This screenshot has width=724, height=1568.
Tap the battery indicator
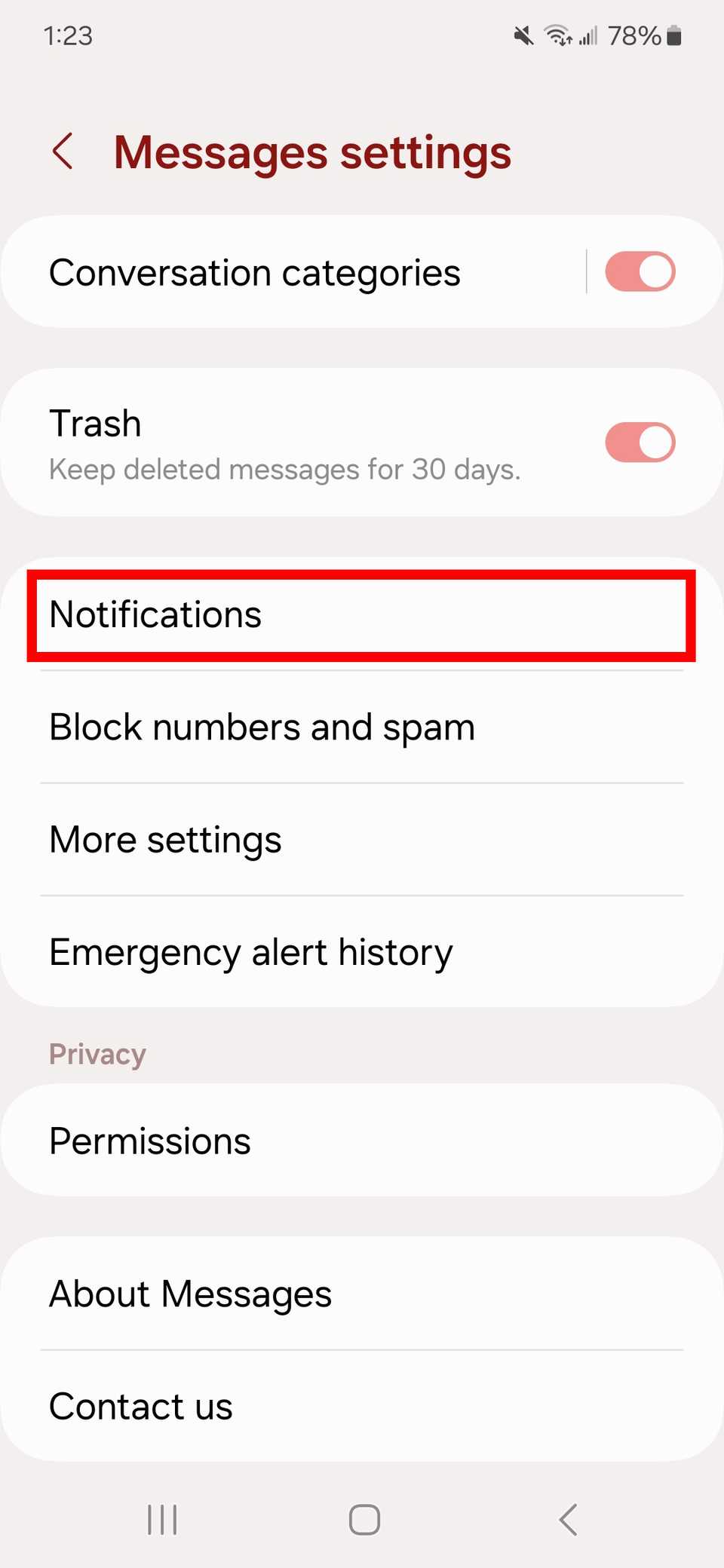[675, 35]
